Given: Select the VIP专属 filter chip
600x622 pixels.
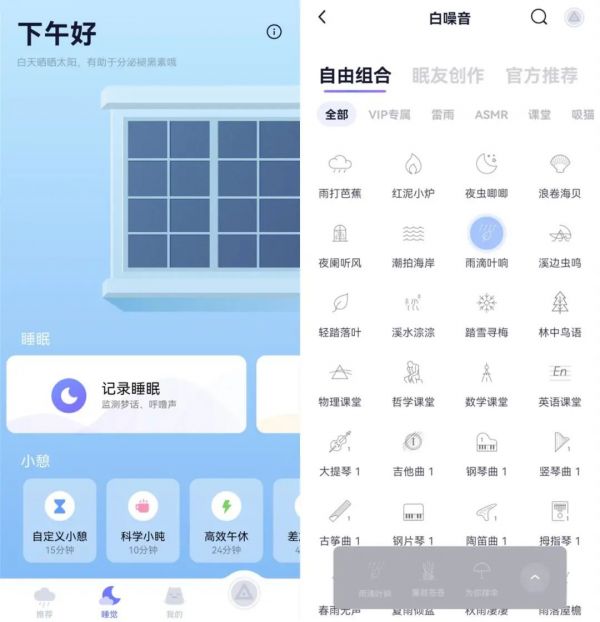Looking at the screenshot, I should pyautogui.click(x=389, y=114).
